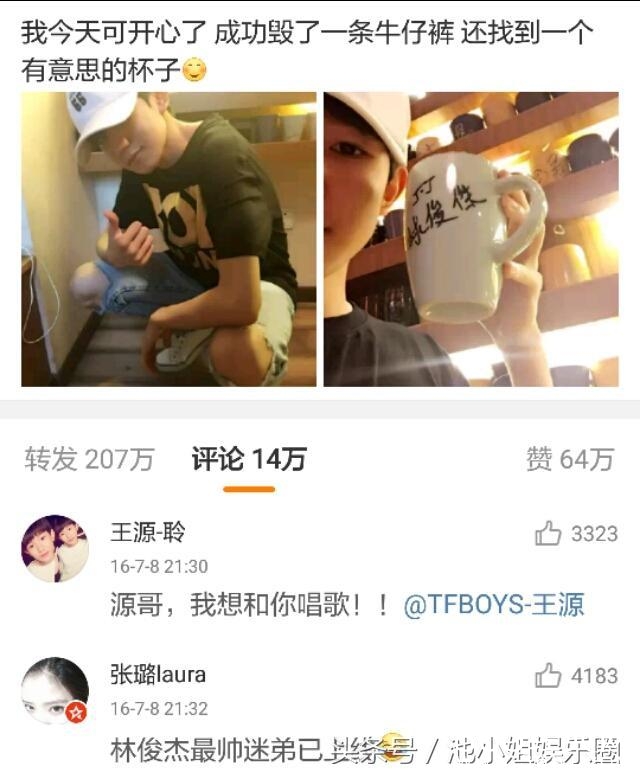Like the comment by 王源-聆
640x776 pixels.
pos(549,534)
